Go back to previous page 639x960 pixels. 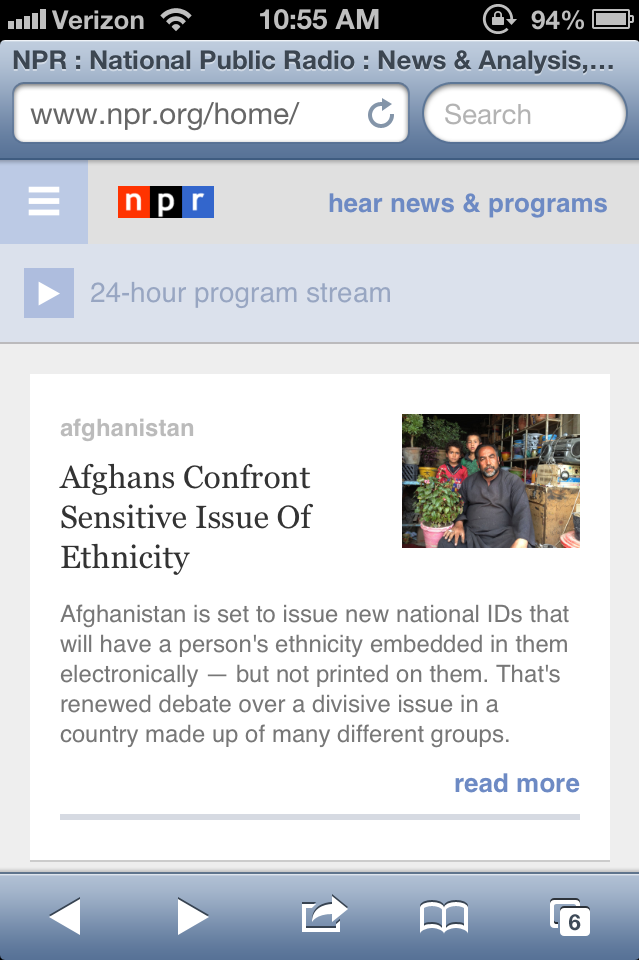[x=65, y=916]
